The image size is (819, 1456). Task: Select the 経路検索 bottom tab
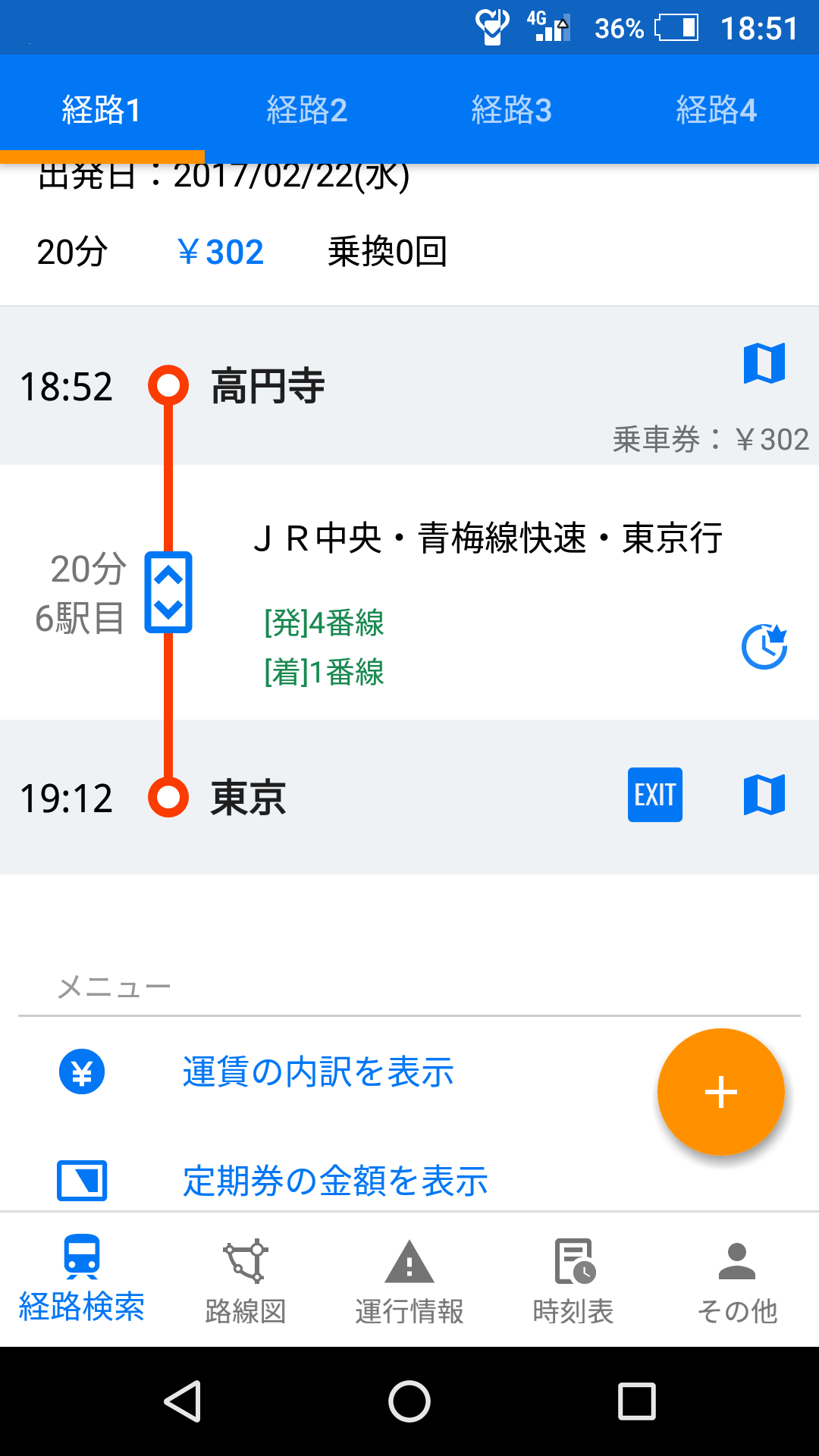click(x=82, y=1280)
